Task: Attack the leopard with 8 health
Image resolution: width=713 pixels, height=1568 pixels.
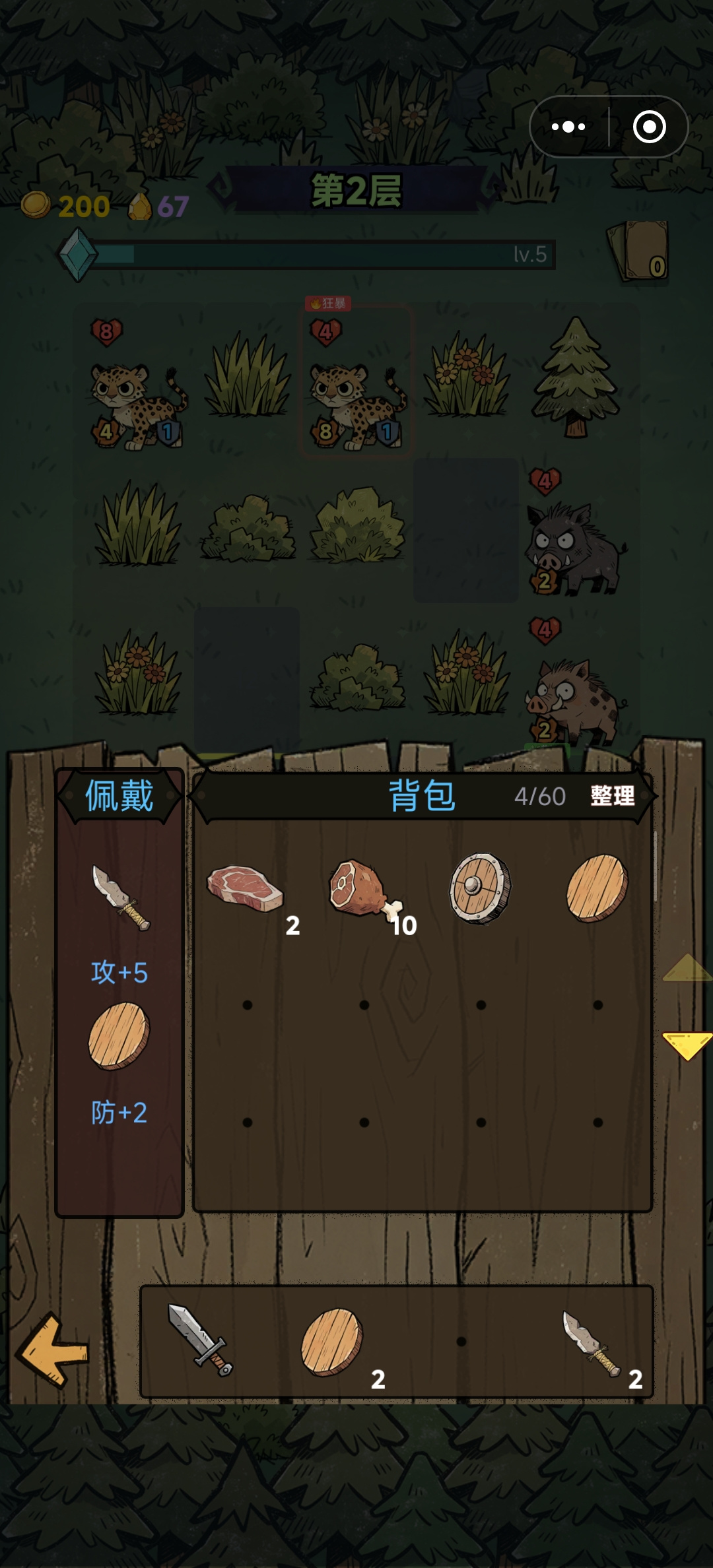Action: point(138,384)
